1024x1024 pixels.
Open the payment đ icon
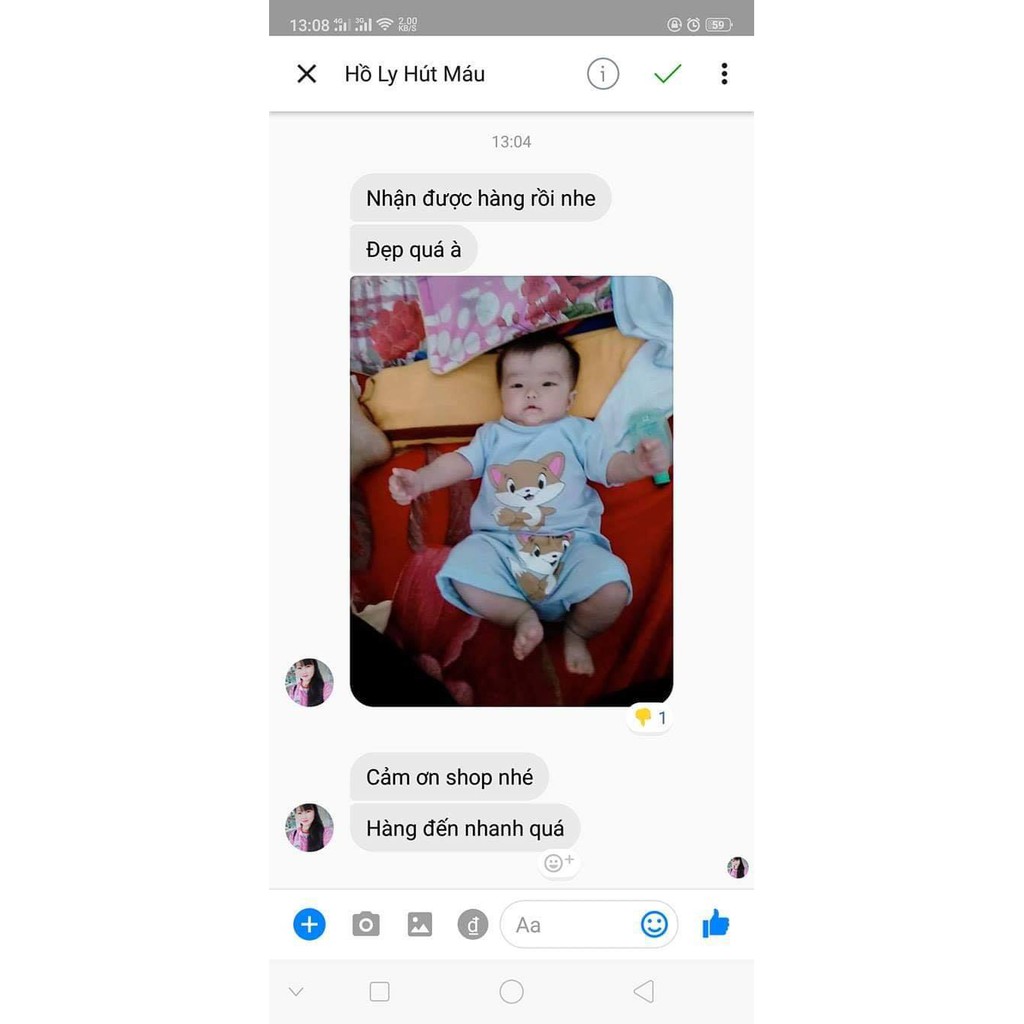click(x=472, y=925)
